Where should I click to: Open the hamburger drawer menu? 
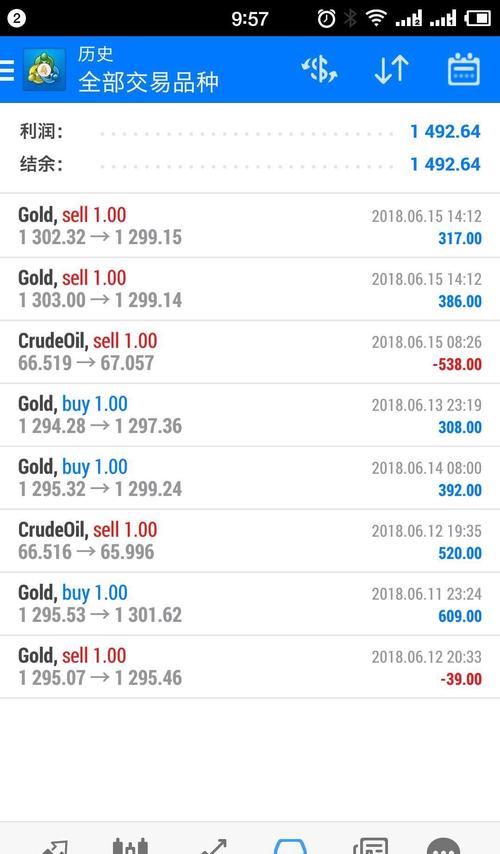coord(7,70)
